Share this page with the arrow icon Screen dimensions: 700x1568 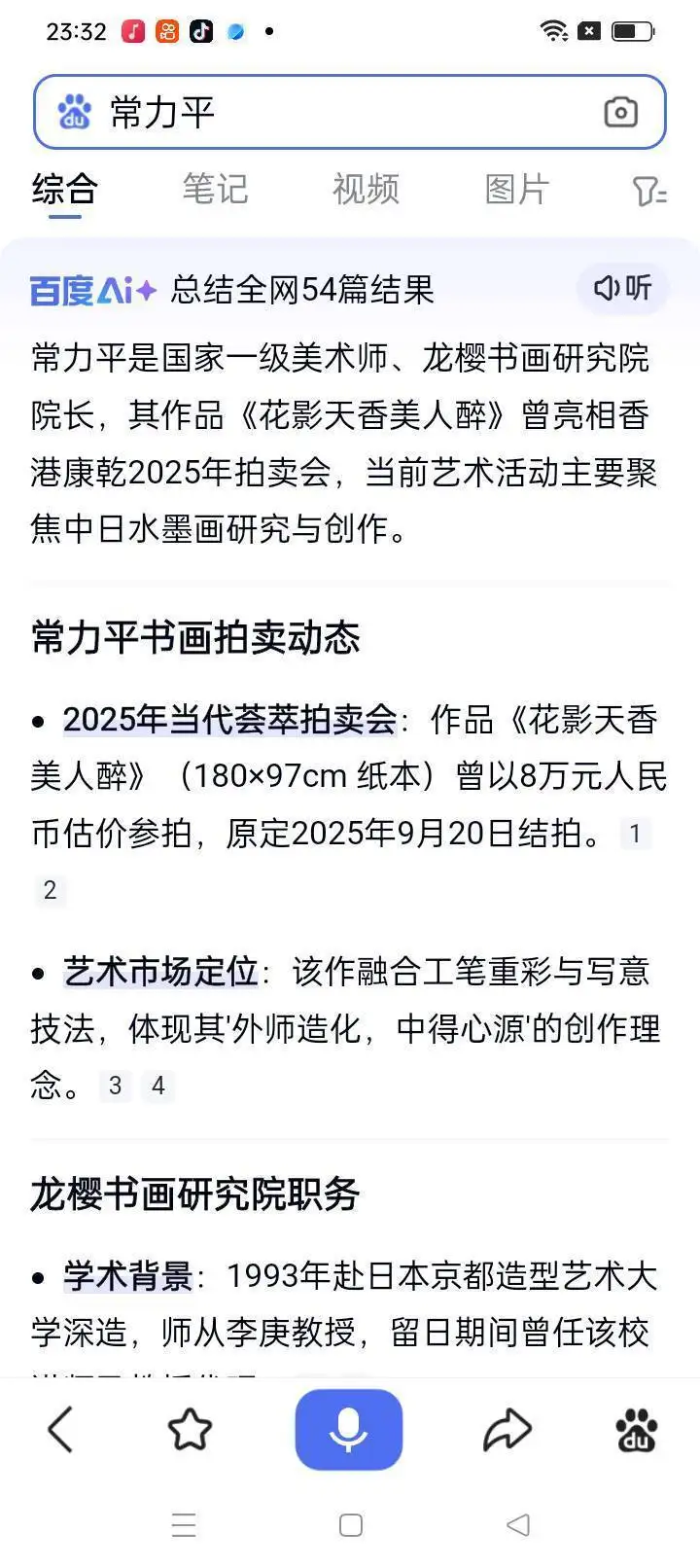tap(507, 1430)
